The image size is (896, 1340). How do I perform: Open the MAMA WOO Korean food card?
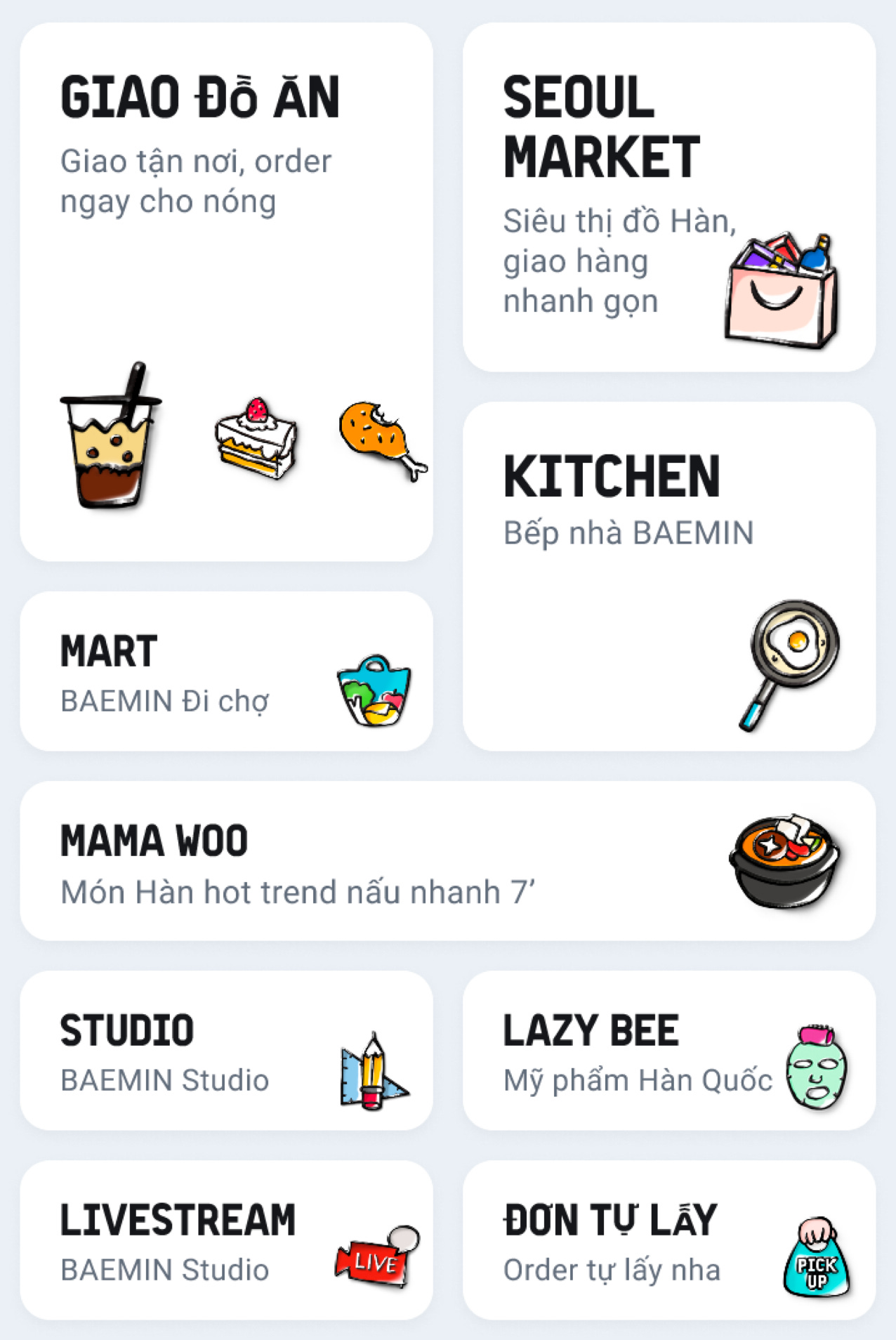click(x=448, y=860)
